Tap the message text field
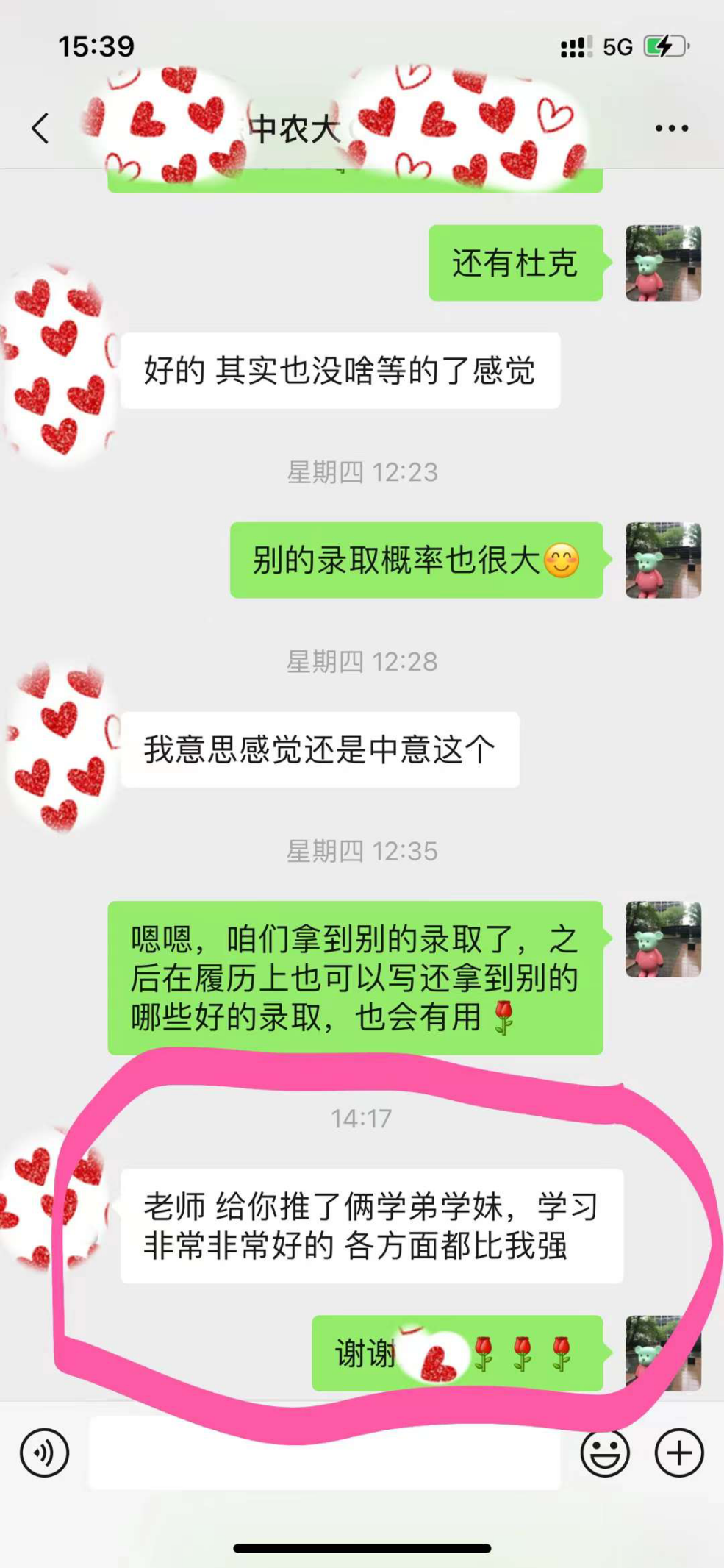Viewport: 724px width, 1568px height. [323, 1453]
